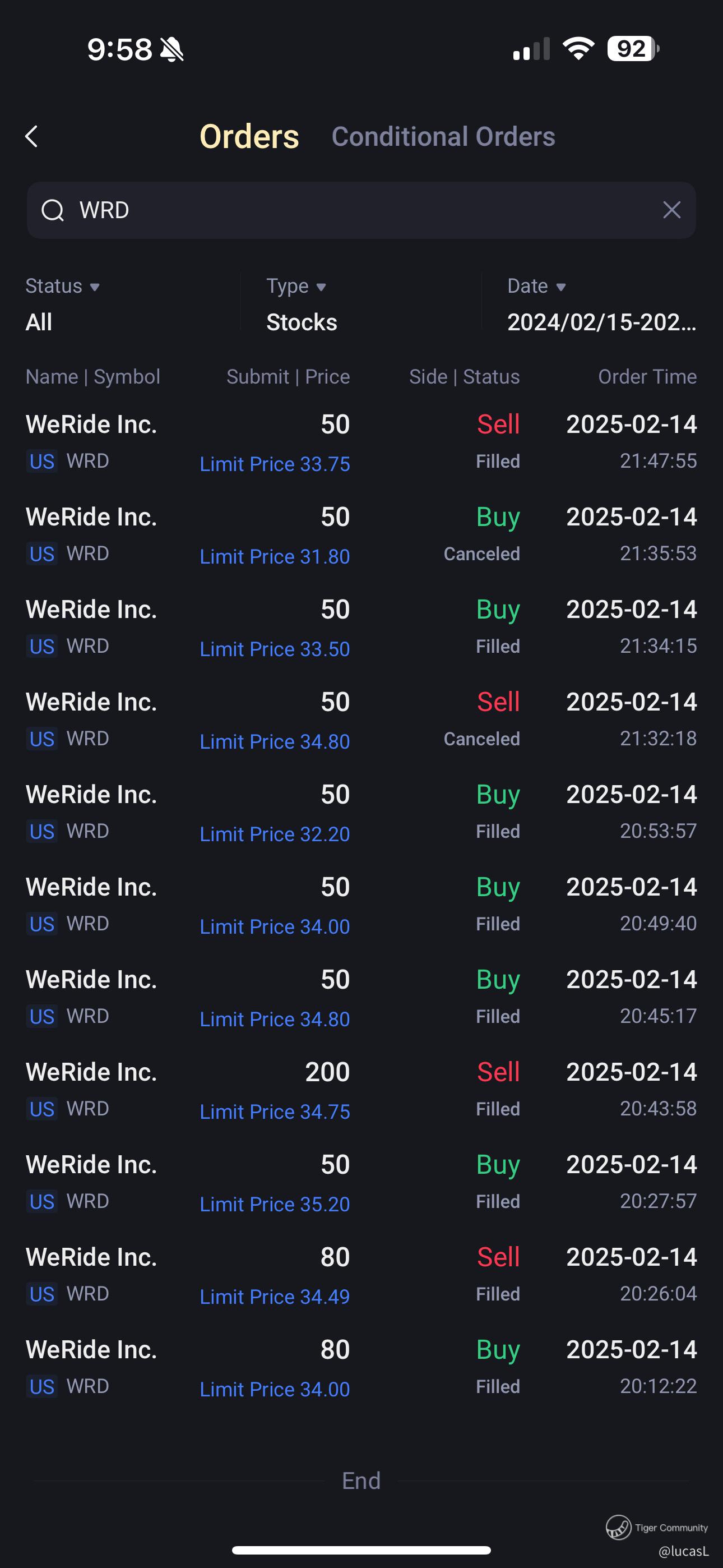View the canceled Buy order at 21:35:53

(x=361, y=535)
